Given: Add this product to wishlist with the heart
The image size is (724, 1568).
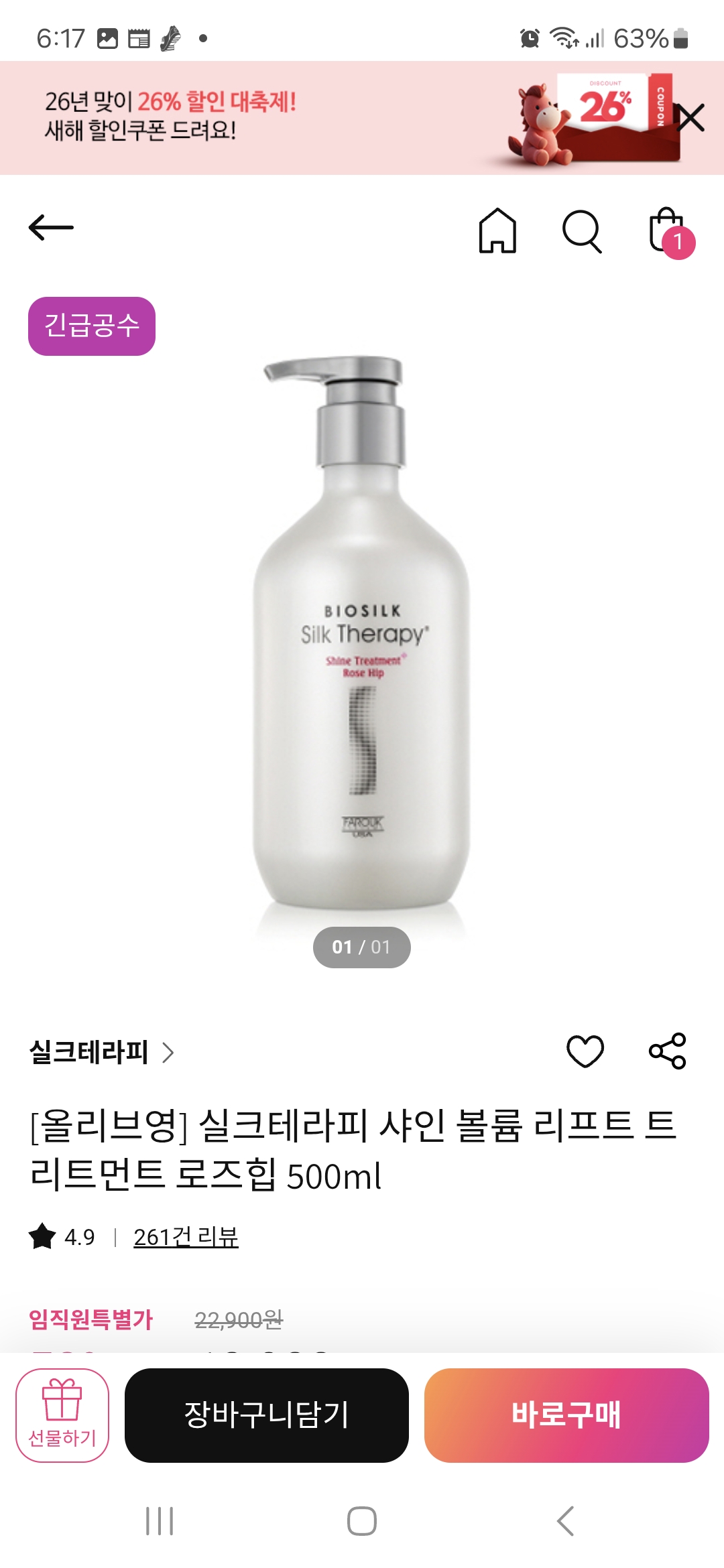Looking at the screenshot, I should (x=585, y=1051).
